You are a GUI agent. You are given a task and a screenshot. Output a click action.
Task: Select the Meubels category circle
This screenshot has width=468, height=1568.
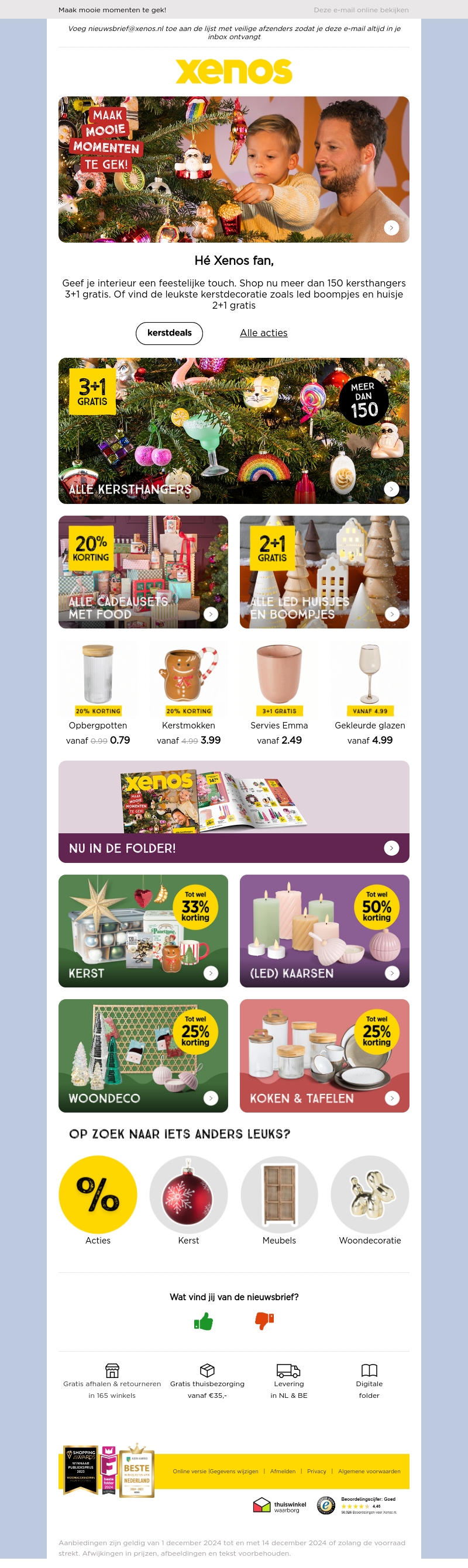click(x=278, y=1194)
